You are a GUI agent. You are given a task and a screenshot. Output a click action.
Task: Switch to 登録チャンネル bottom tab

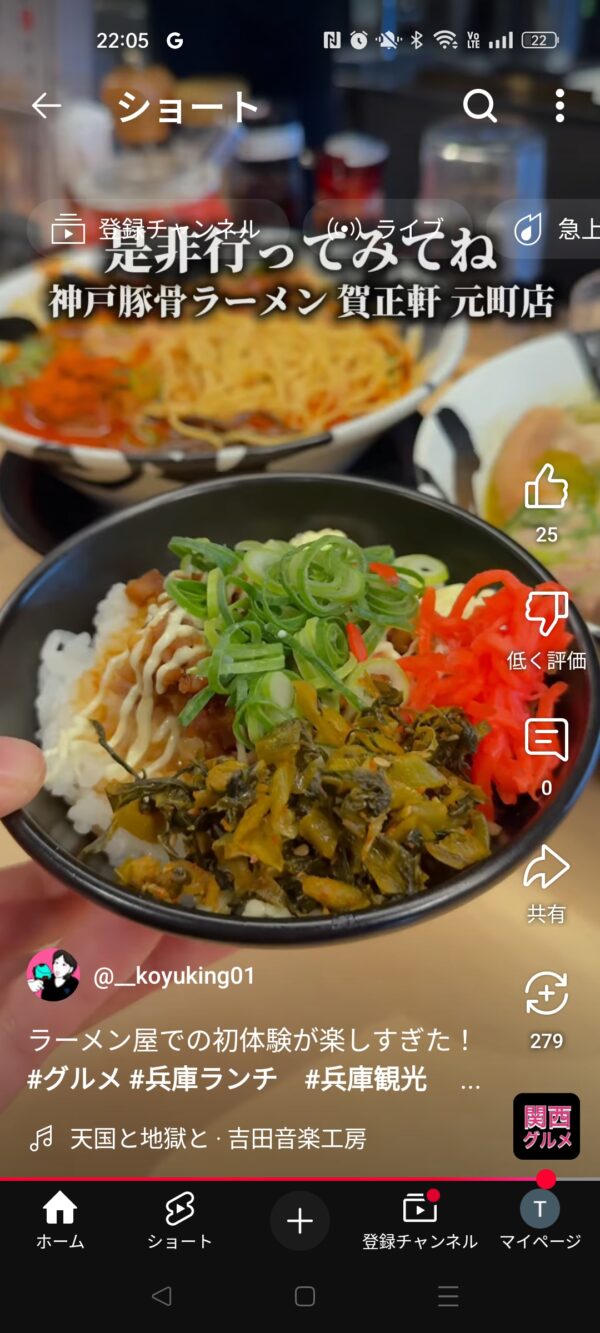pyautogui.click(x=420, y=1220)
